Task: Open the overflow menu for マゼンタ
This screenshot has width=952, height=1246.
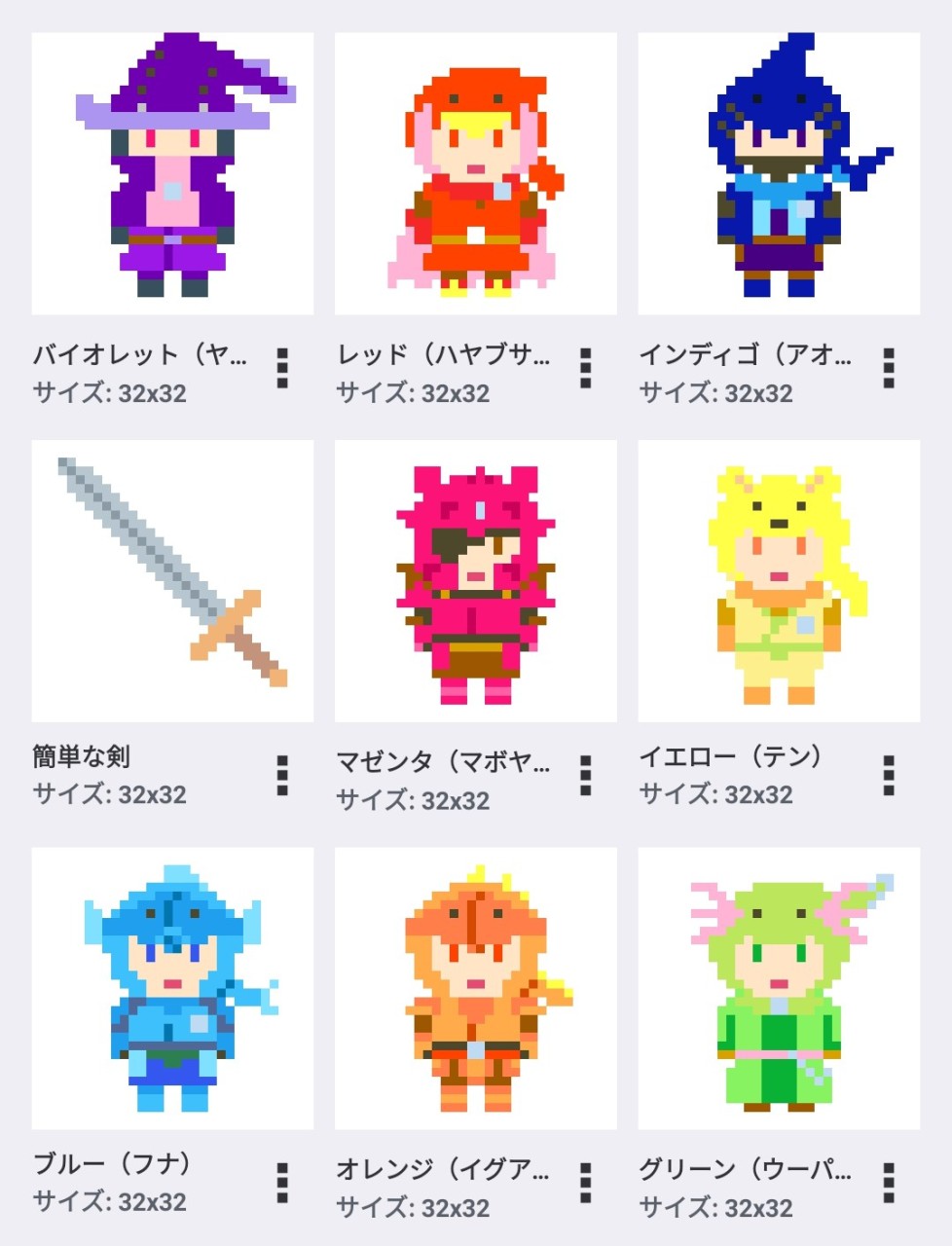Action: (585, 775)
